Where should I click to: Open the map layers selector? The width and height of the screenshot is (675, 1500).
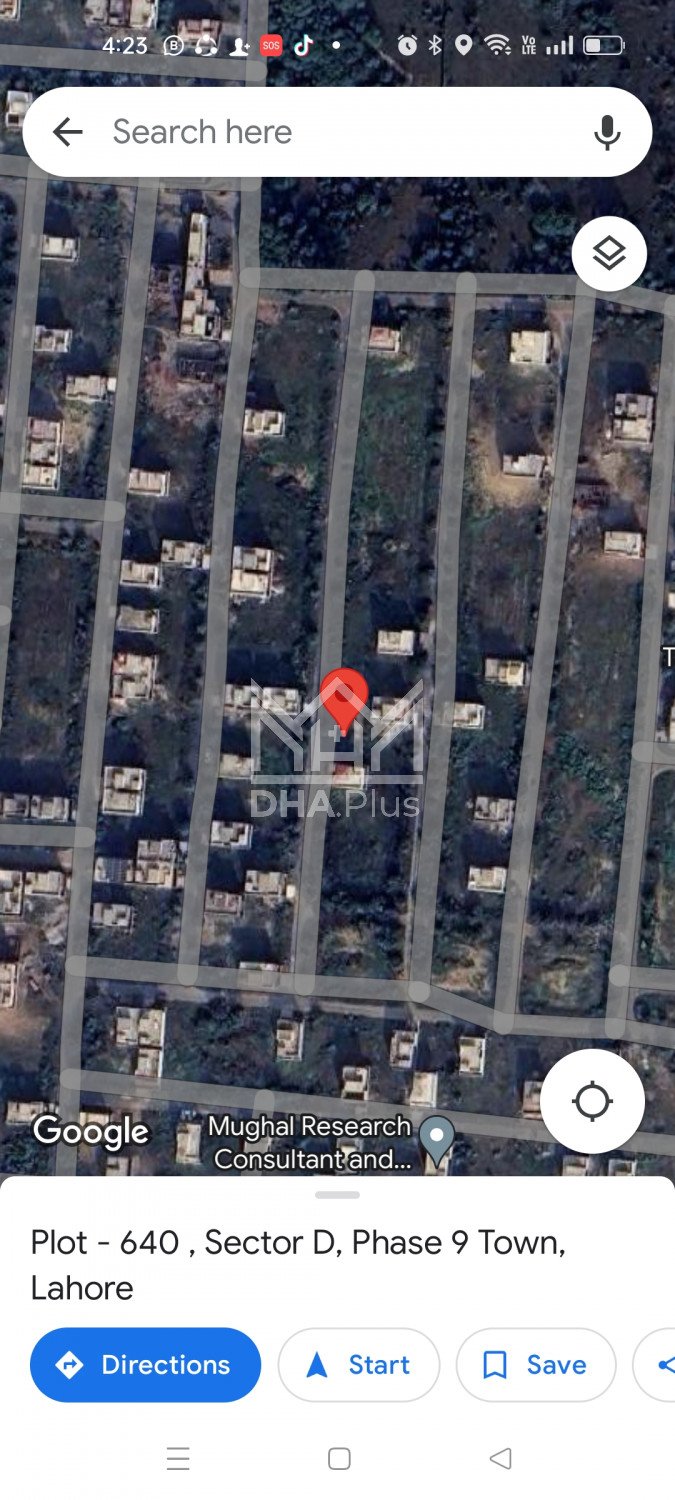pos(609,254)
